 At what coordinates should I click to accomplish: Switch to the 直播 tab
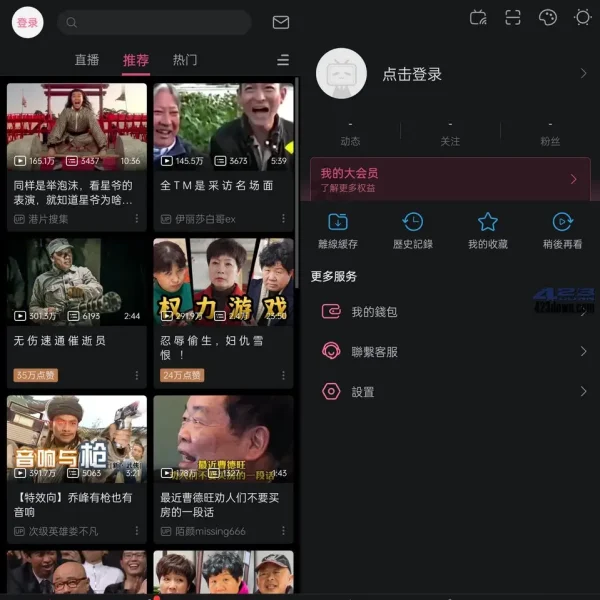(87, 60)
